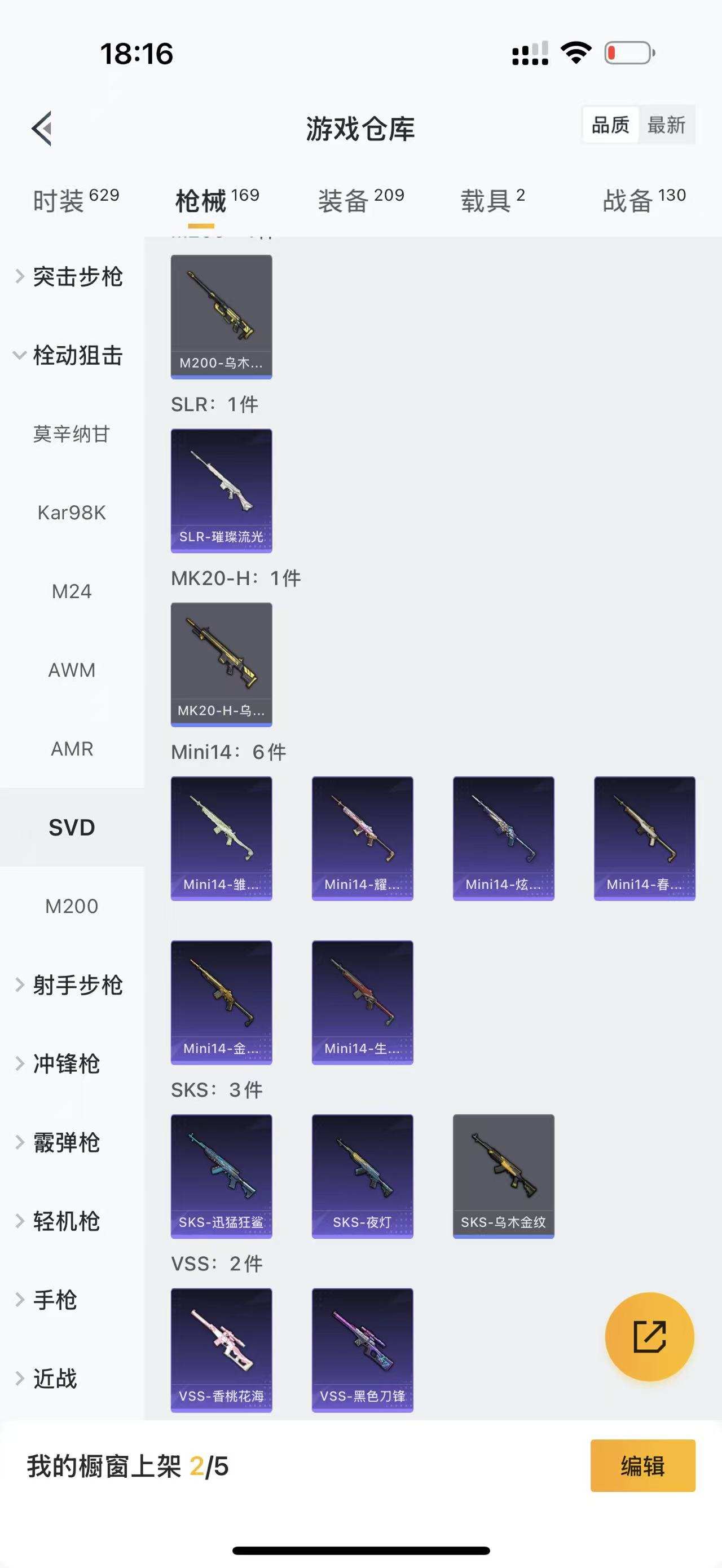
Task: Select SVD in the sidebar
Action: pos(72,827)
